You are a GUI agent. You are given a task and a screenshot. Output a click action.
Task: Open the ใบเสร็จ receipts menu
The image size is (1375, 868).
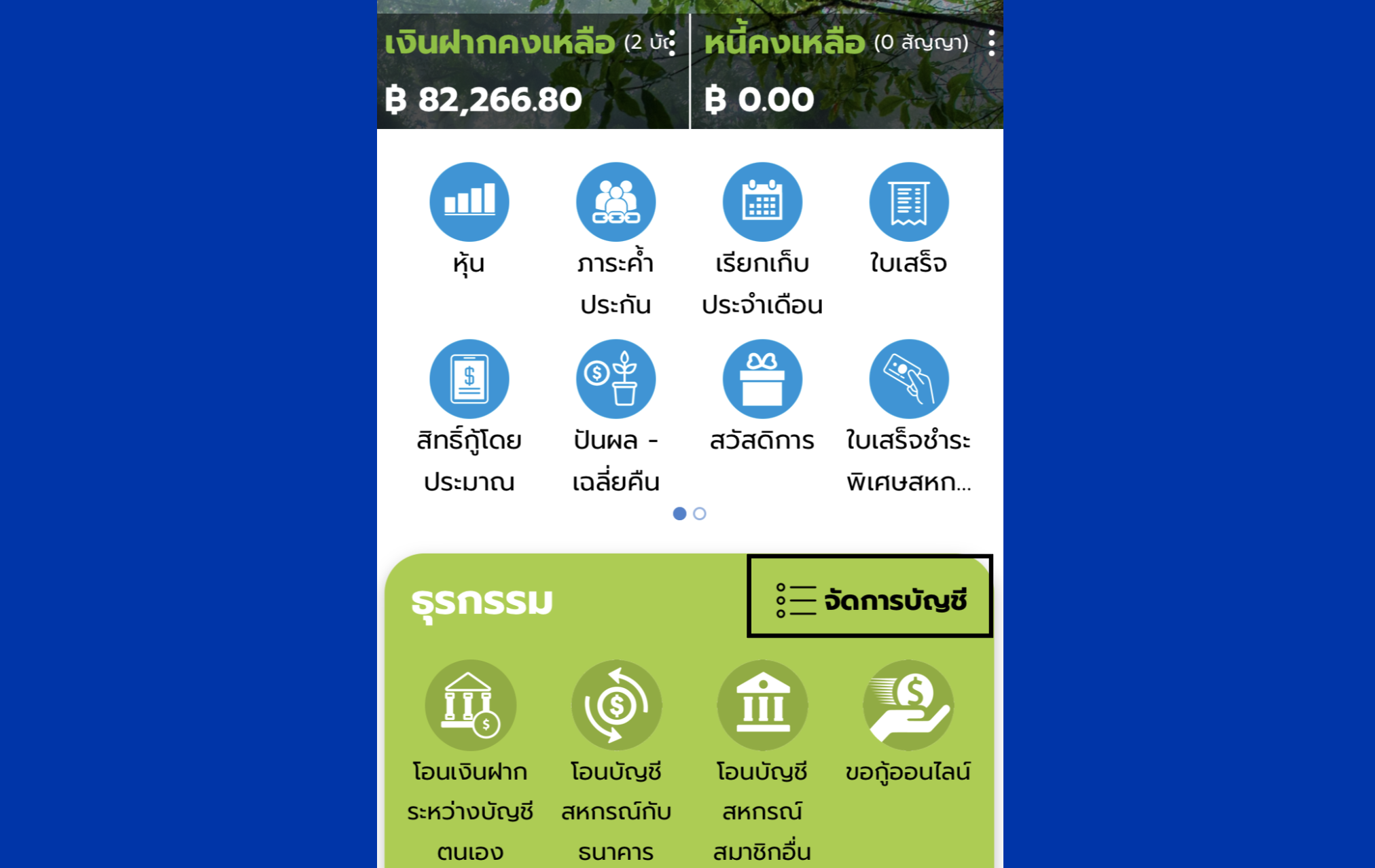908,202
